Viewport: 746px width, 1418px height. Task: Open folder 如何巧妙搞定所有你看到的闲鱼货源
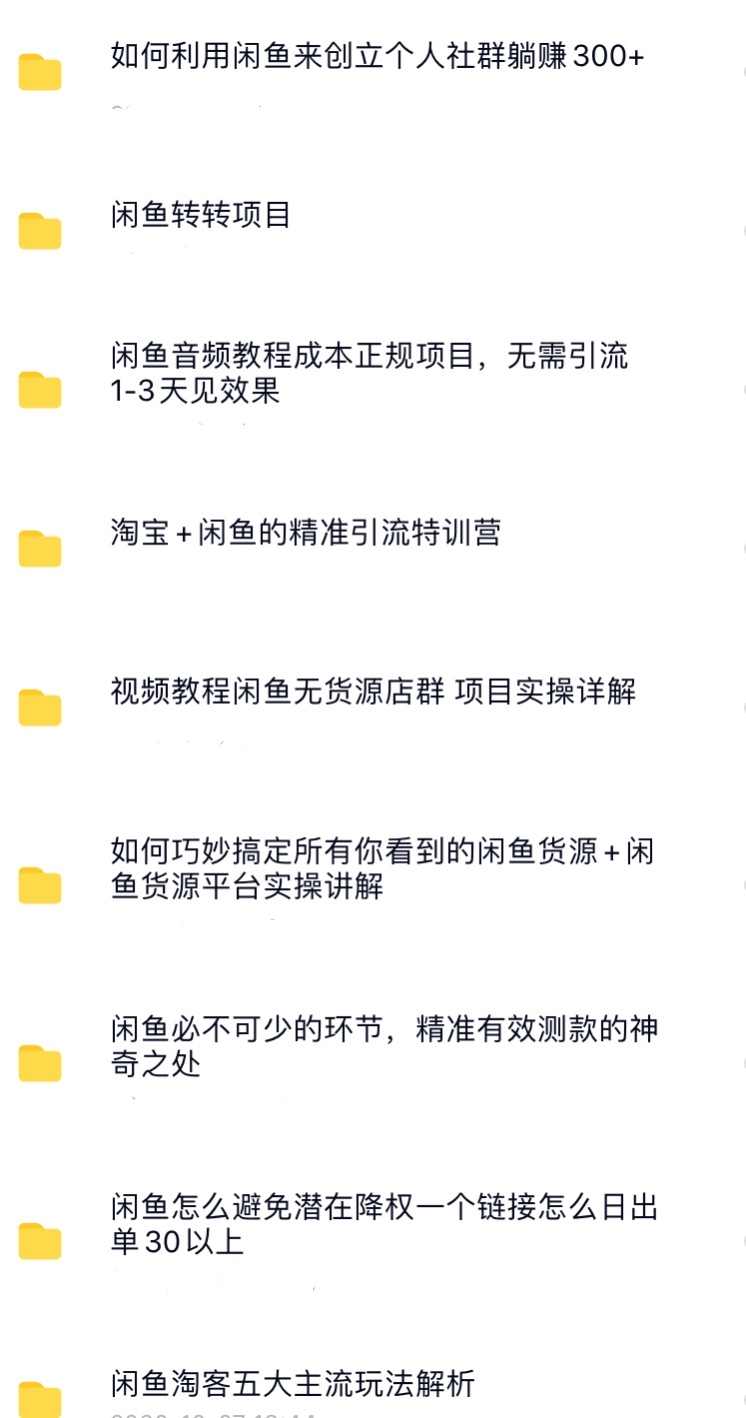[x=382, y=869]
